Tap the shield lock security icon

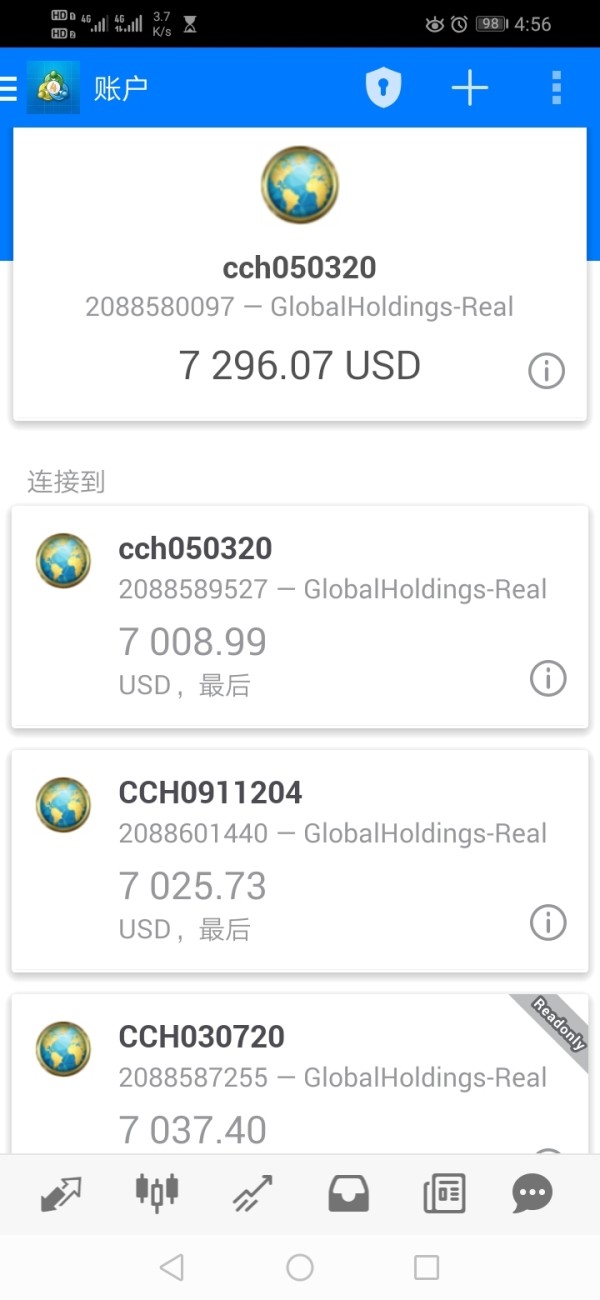pyautogui.click(x=383, y=88)
